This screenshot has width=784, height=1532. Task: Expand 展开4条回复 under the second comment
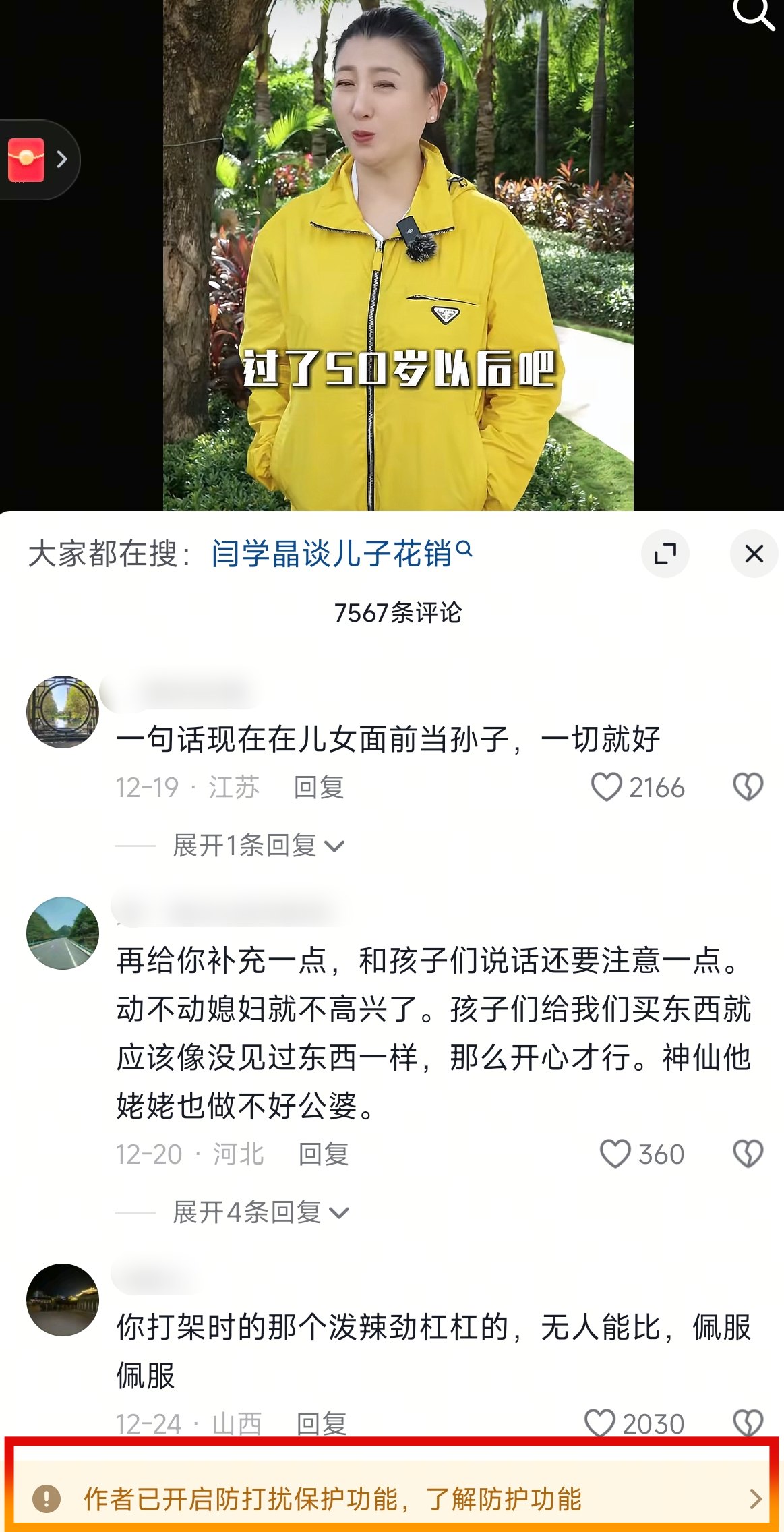pyautogui.click(x=249, y=1210)
